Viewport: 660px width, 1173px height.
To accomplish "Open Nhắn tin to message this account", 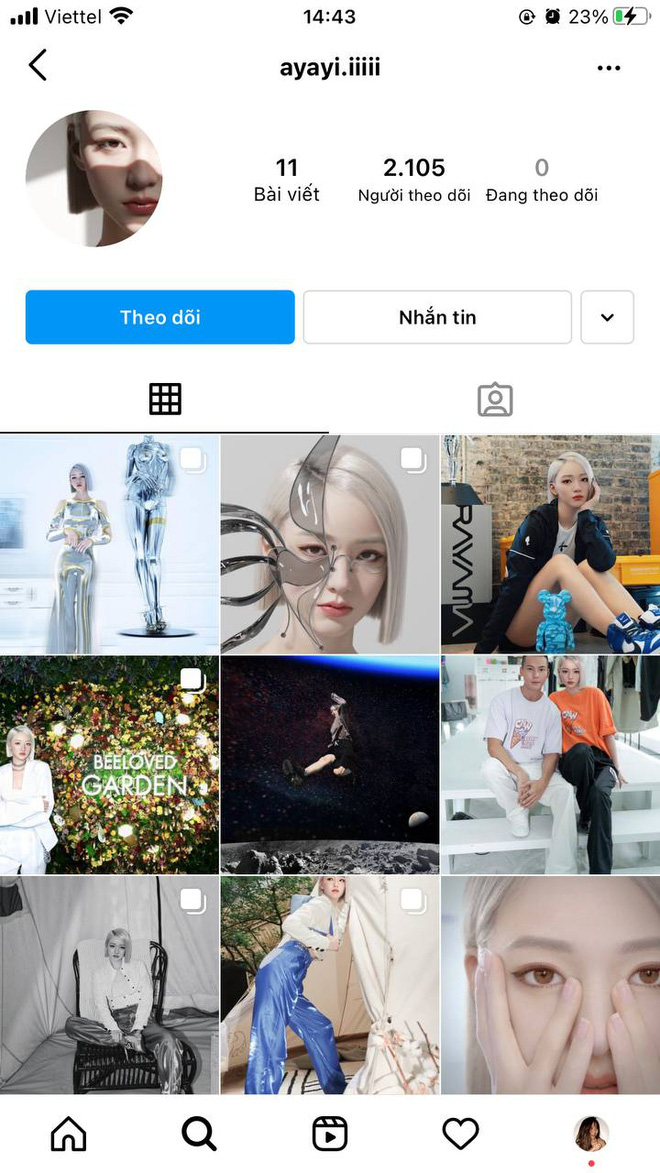I will [437, 317].
